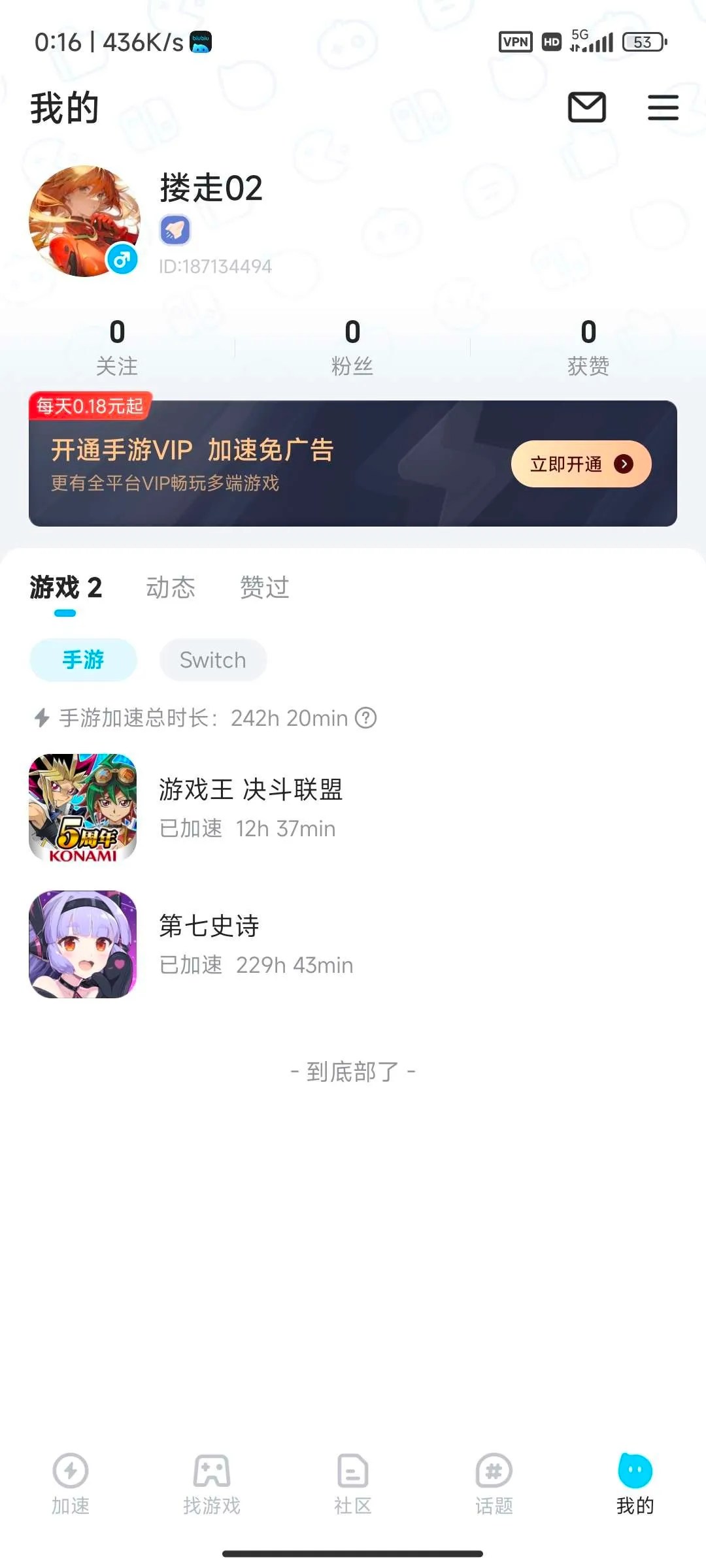Switch to the 动态 tab

pyautogui.click(x=171, y=587)
